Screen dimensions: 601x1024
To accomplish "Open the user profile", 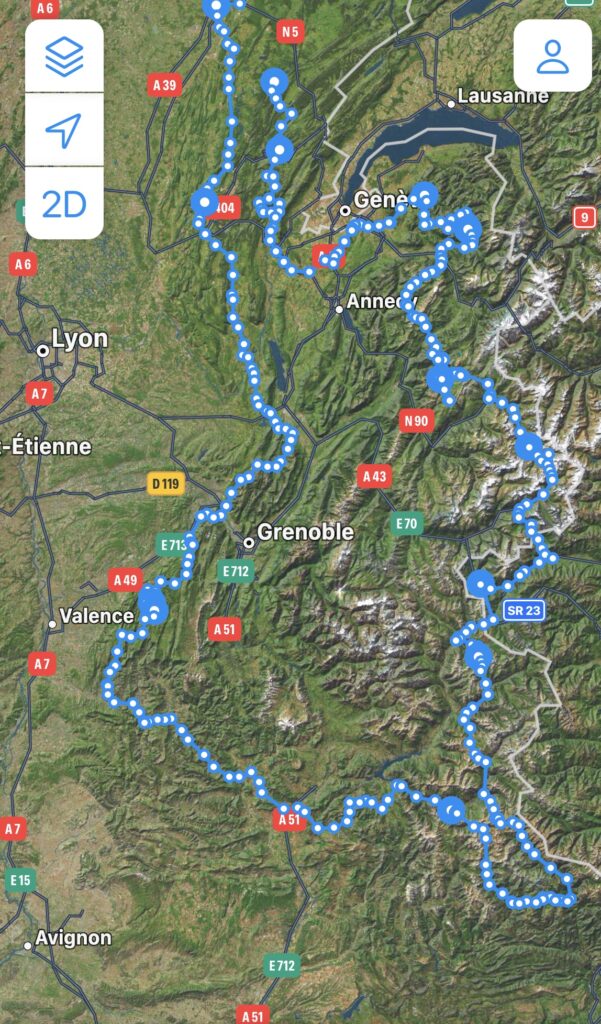I will click(552, 57).
